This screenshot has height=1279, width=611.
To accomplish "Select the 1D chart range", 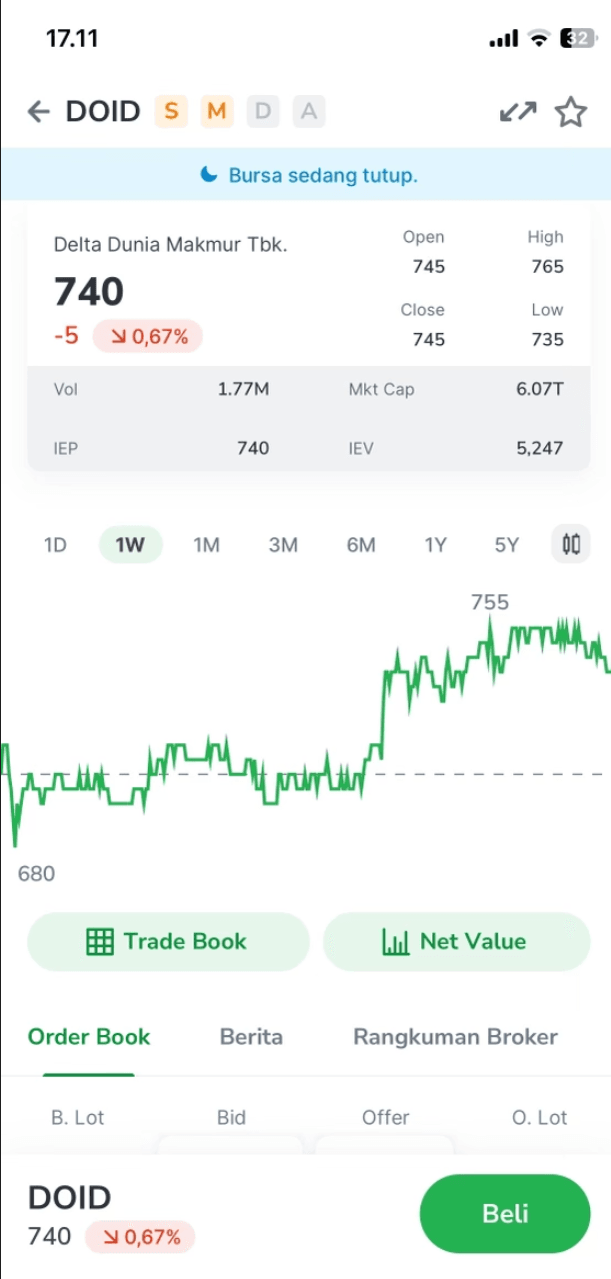I will pyautogui.click(x=55, y=545).
